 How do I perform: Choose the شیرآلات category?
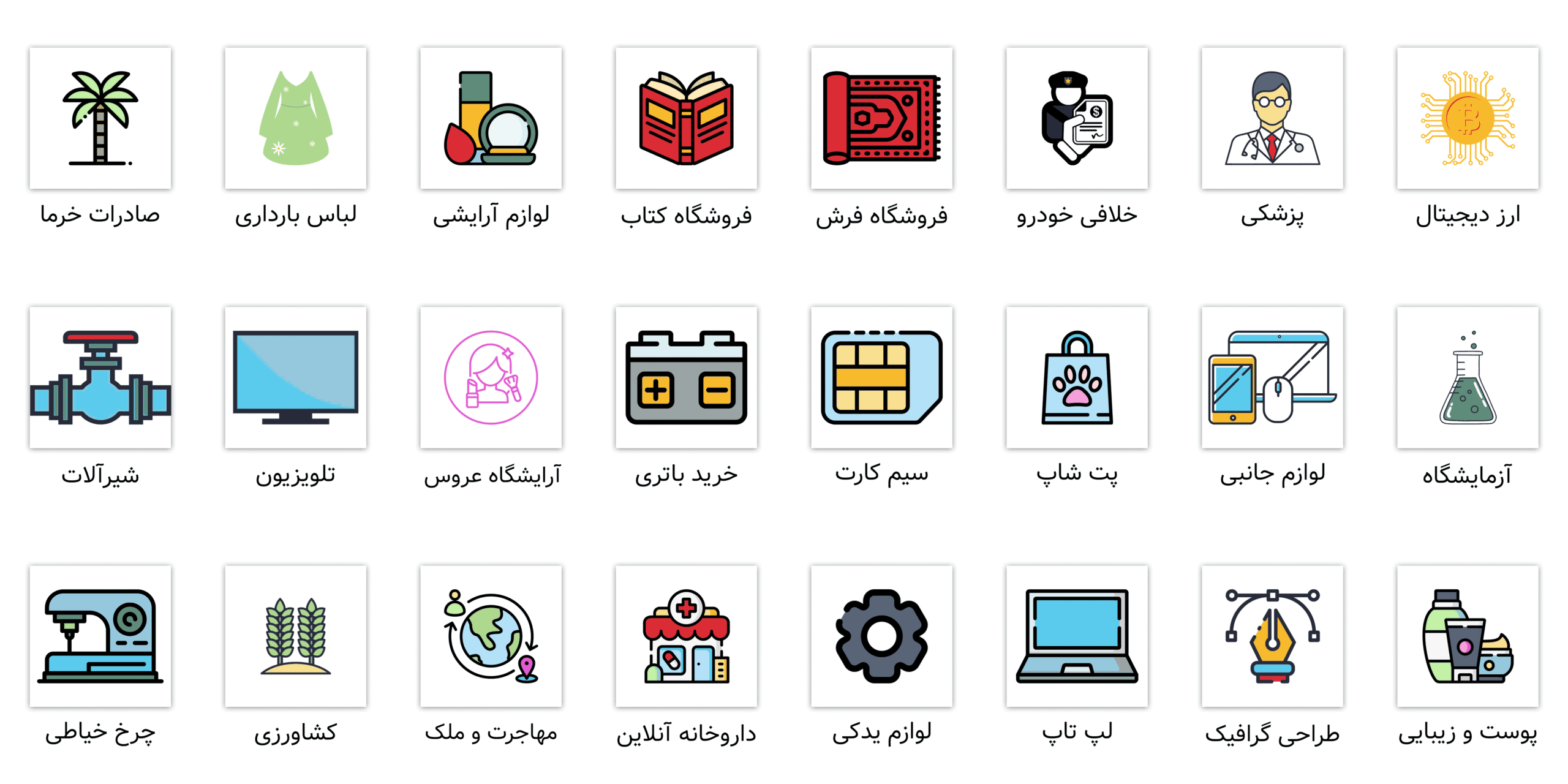(100, 377)
